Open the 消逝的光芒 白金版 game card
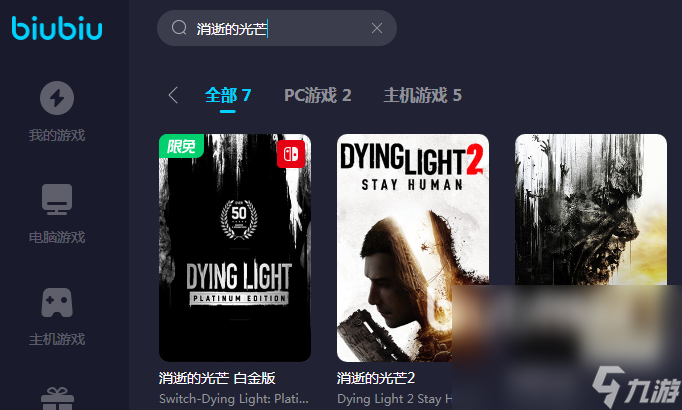The image size is (682, 410). pyautogui.click(x=235, y=247)
